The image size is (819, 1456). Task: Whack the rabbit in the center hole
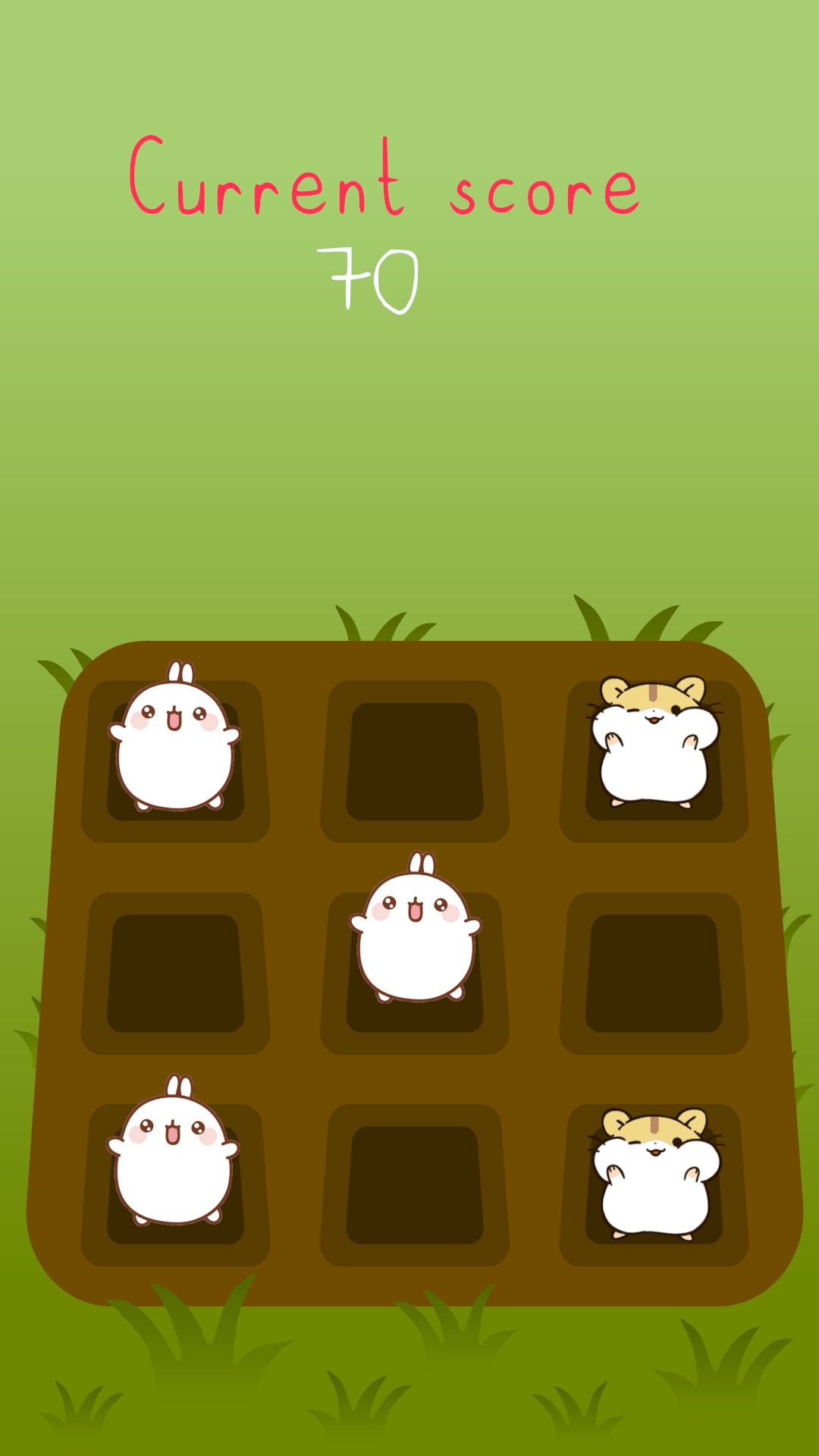(416, 934)
